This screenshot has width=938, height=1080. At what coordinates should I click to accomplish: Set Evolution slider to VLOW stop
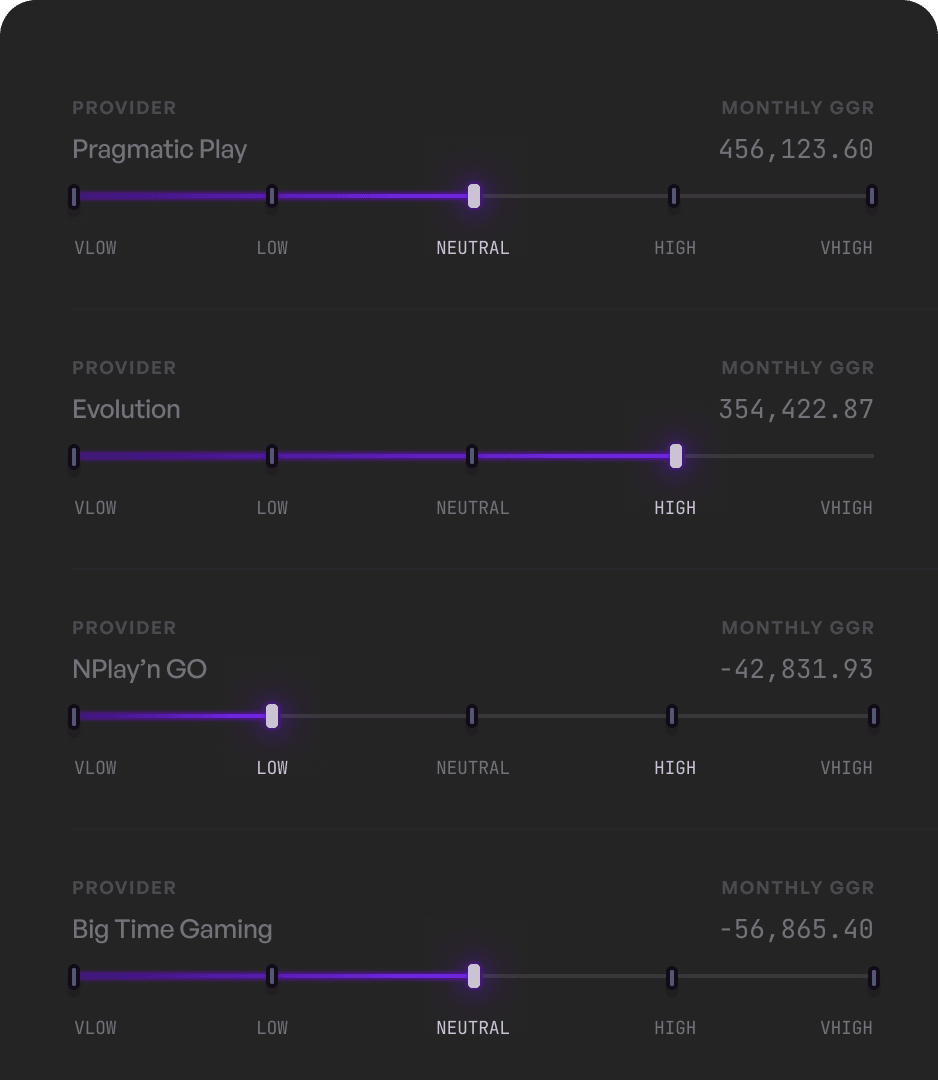pos(74,456)
